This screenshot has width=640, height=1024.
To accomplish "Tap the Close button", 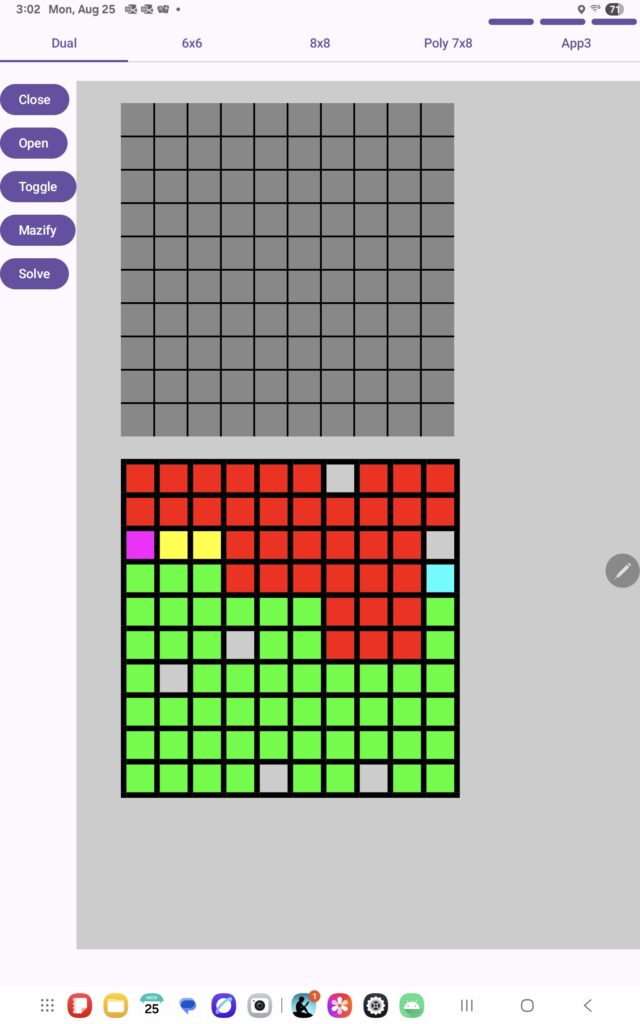I will tap(34, 100).
